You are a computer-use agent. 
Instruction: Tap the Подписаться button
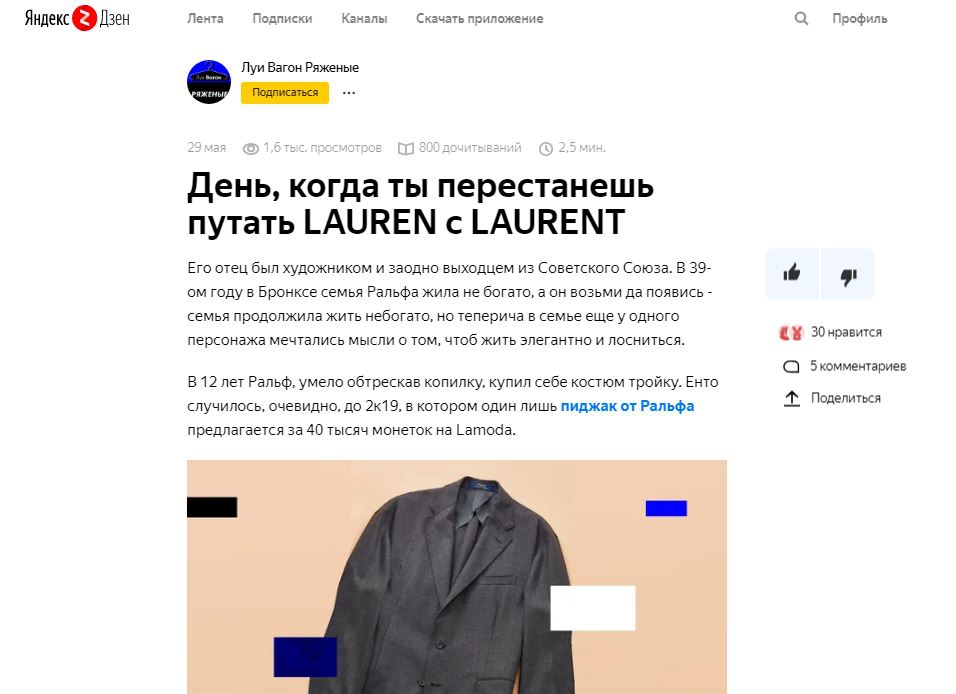pos(284,92)
